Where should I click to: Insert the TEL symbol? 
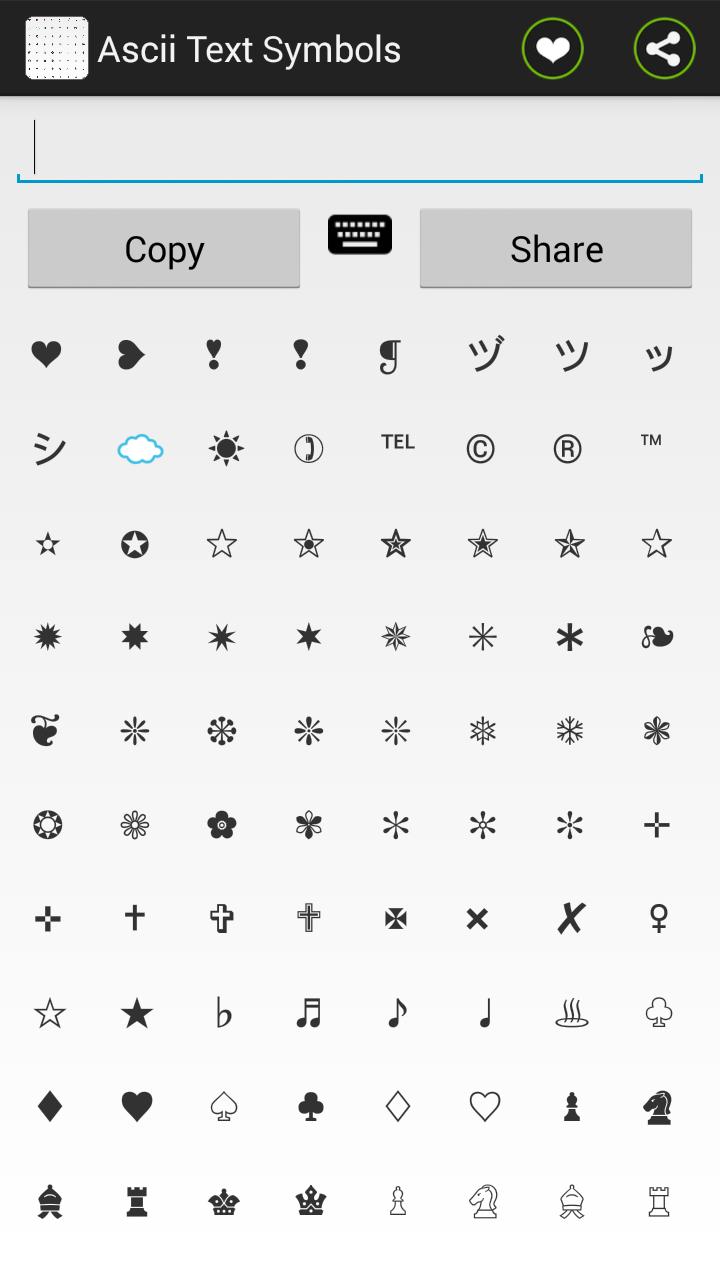click(x=397, y=442)
